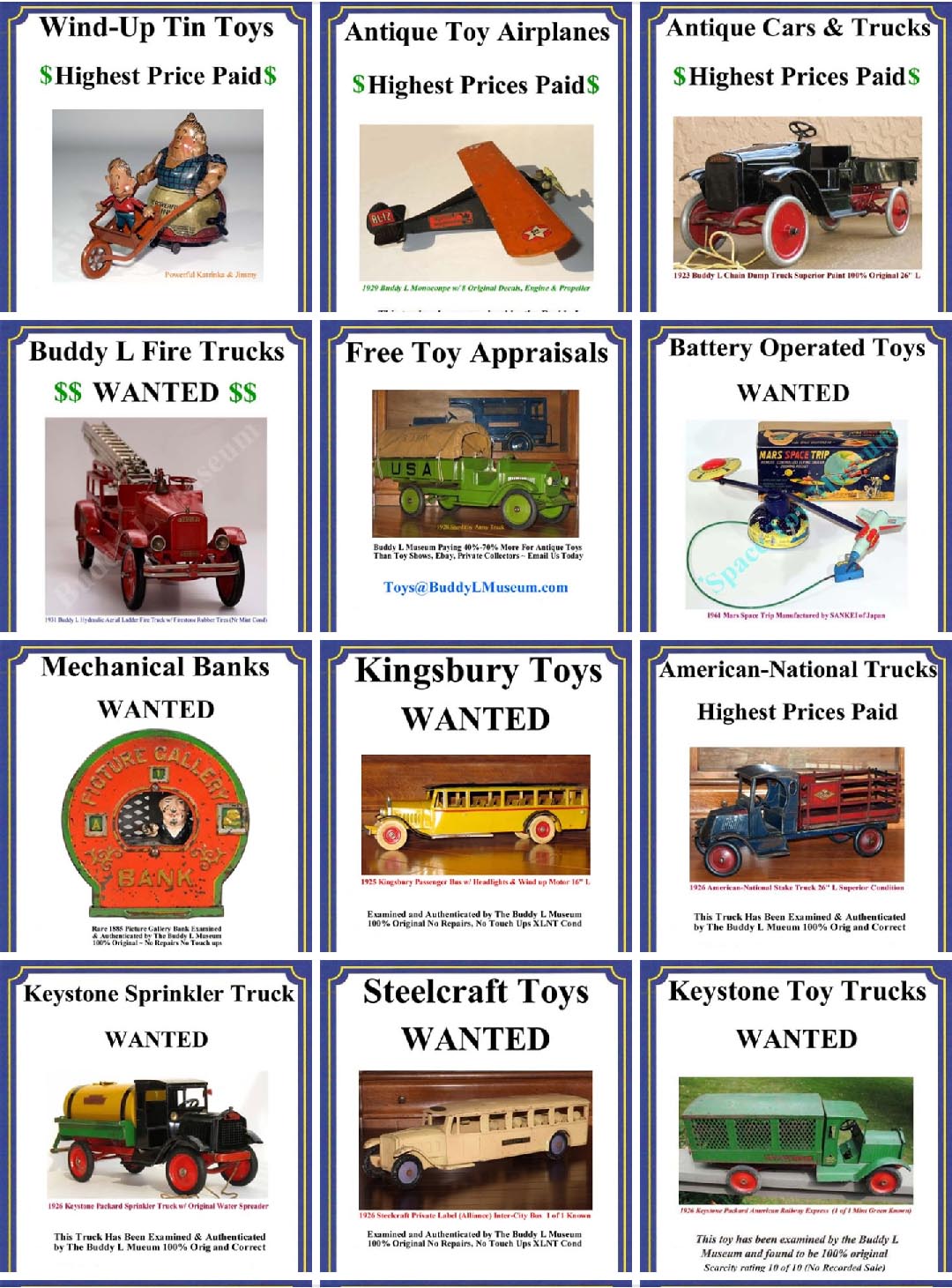Tap the Toys@BuddyLMuseum.com email link
The image size is (952, 1288).
click(x=475, y=587)
